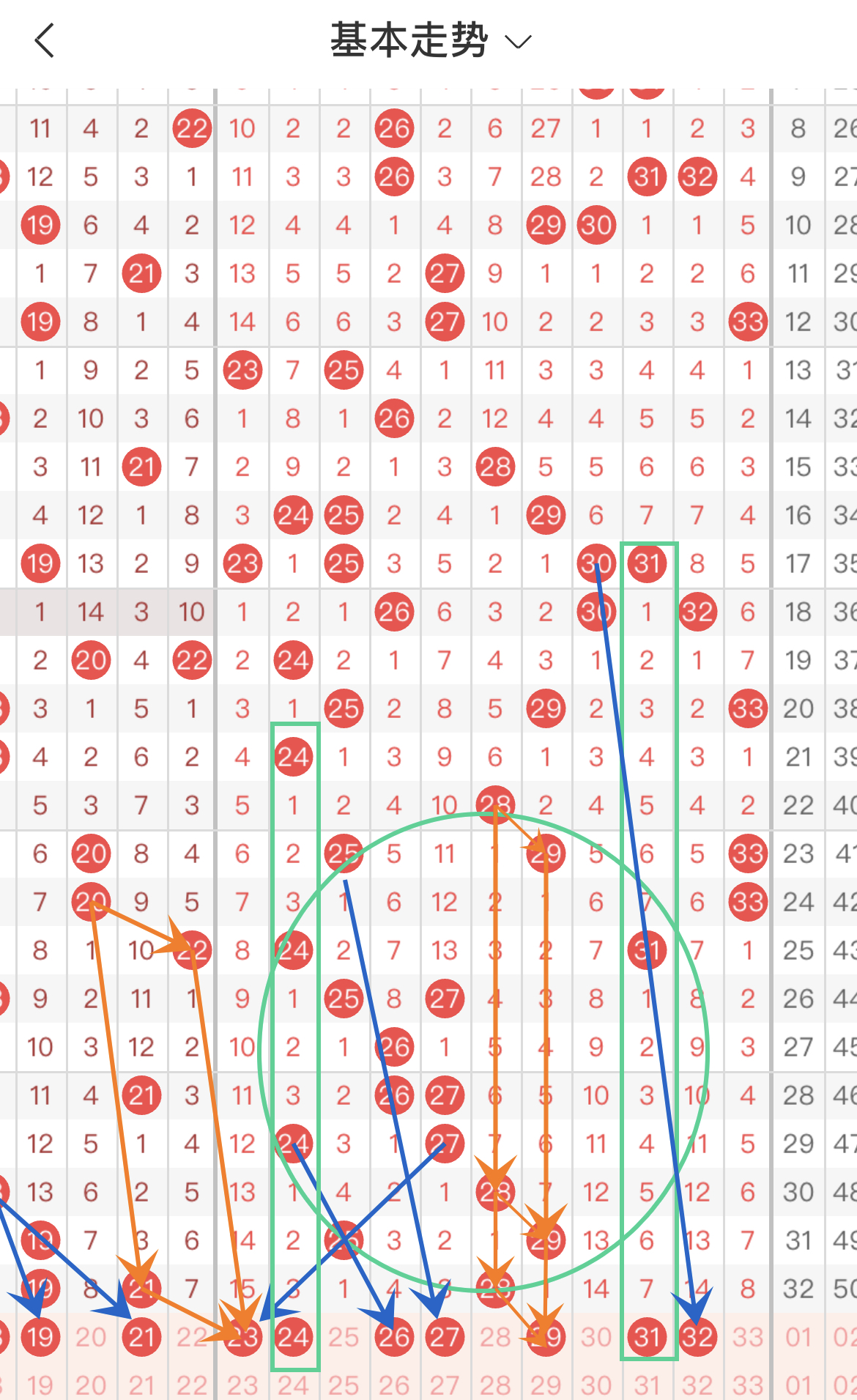Deselect number 27 in the pick row

coord(445,1337)
